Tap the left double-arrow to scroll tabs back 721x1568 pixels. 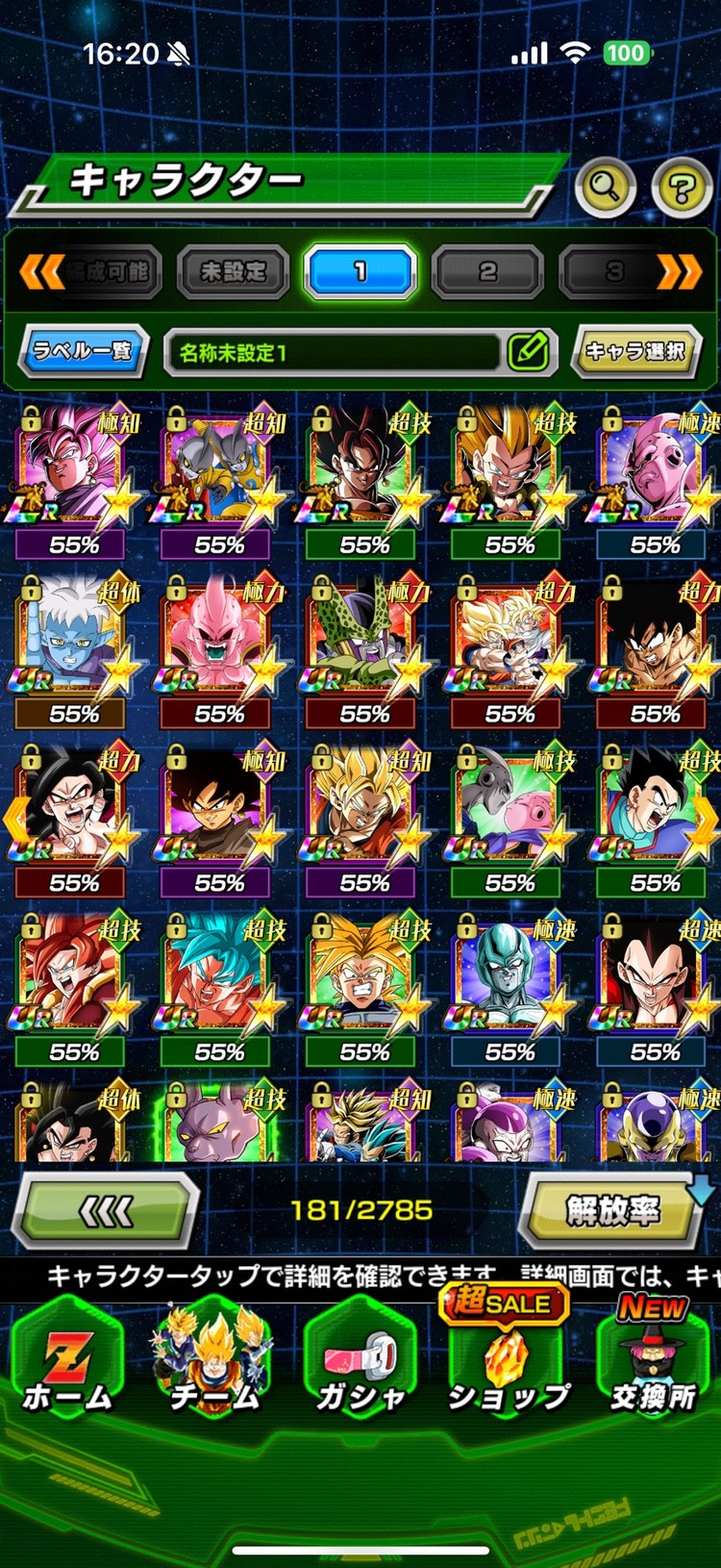pyautogui.click(x=42, y=272)
